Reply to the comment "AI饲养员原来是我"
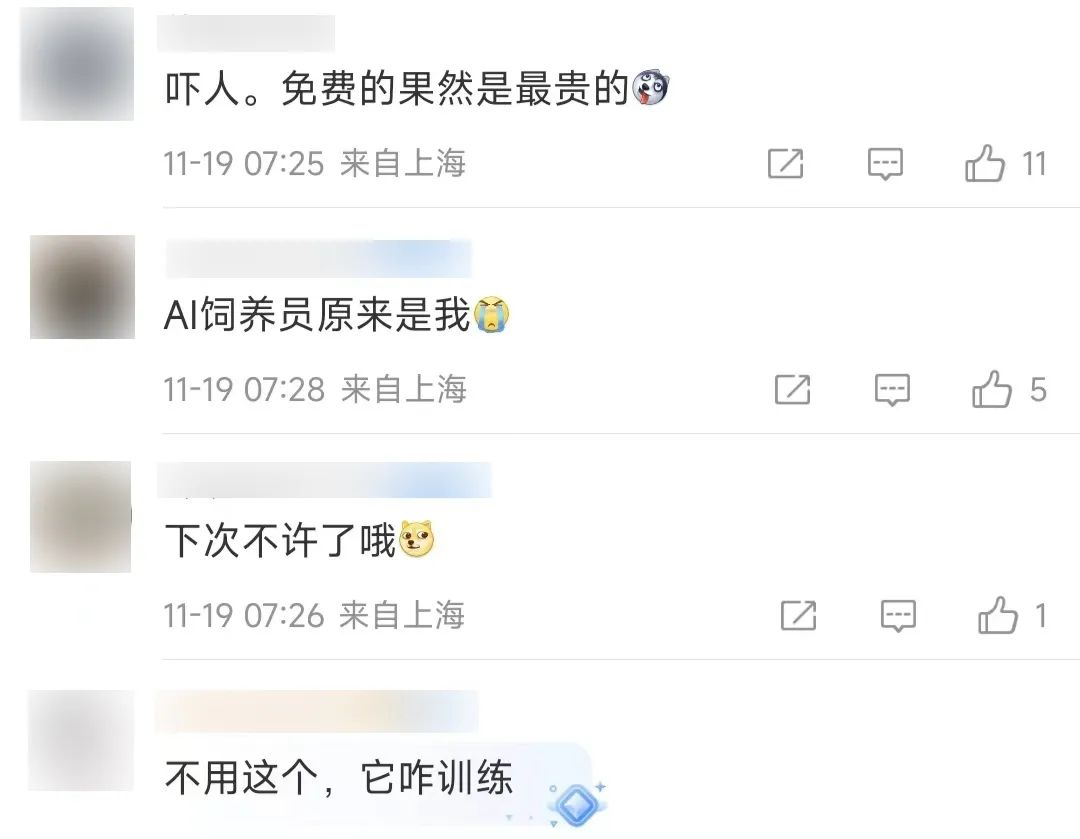 [x=892, y=390]
